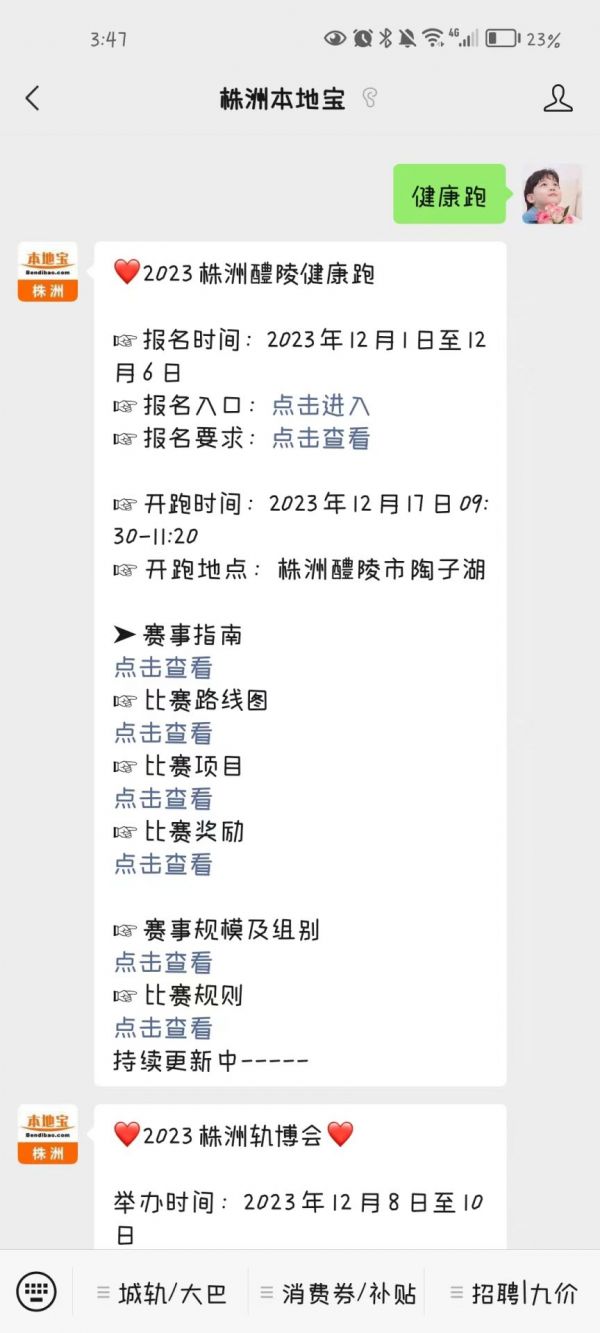The image size is (600, 1333).
Task: Tap my avatar next to the 健康跑 message
Action: (x=552, y=194)
